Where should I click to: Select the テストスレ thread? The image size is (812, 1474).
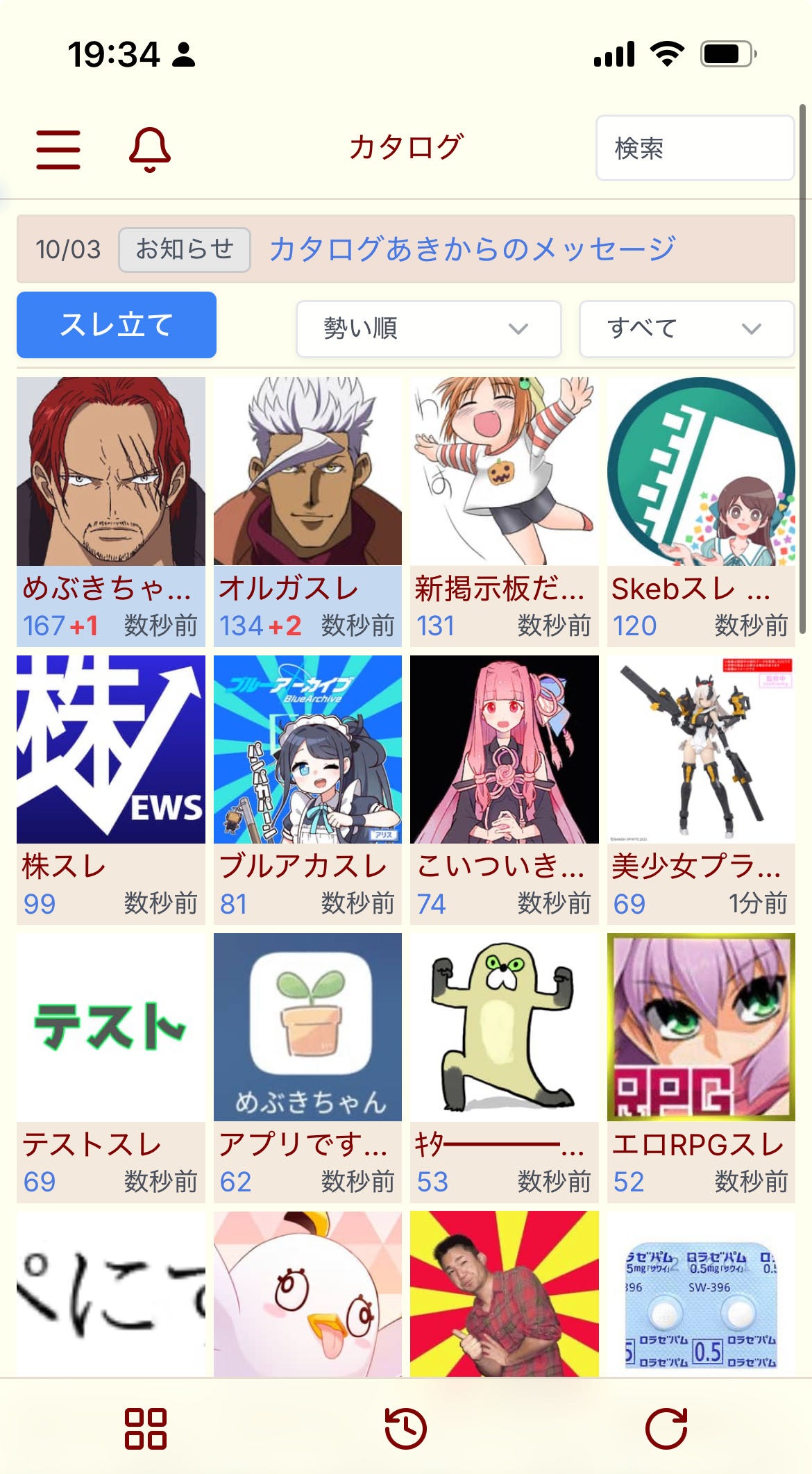tap(111, 1066)
